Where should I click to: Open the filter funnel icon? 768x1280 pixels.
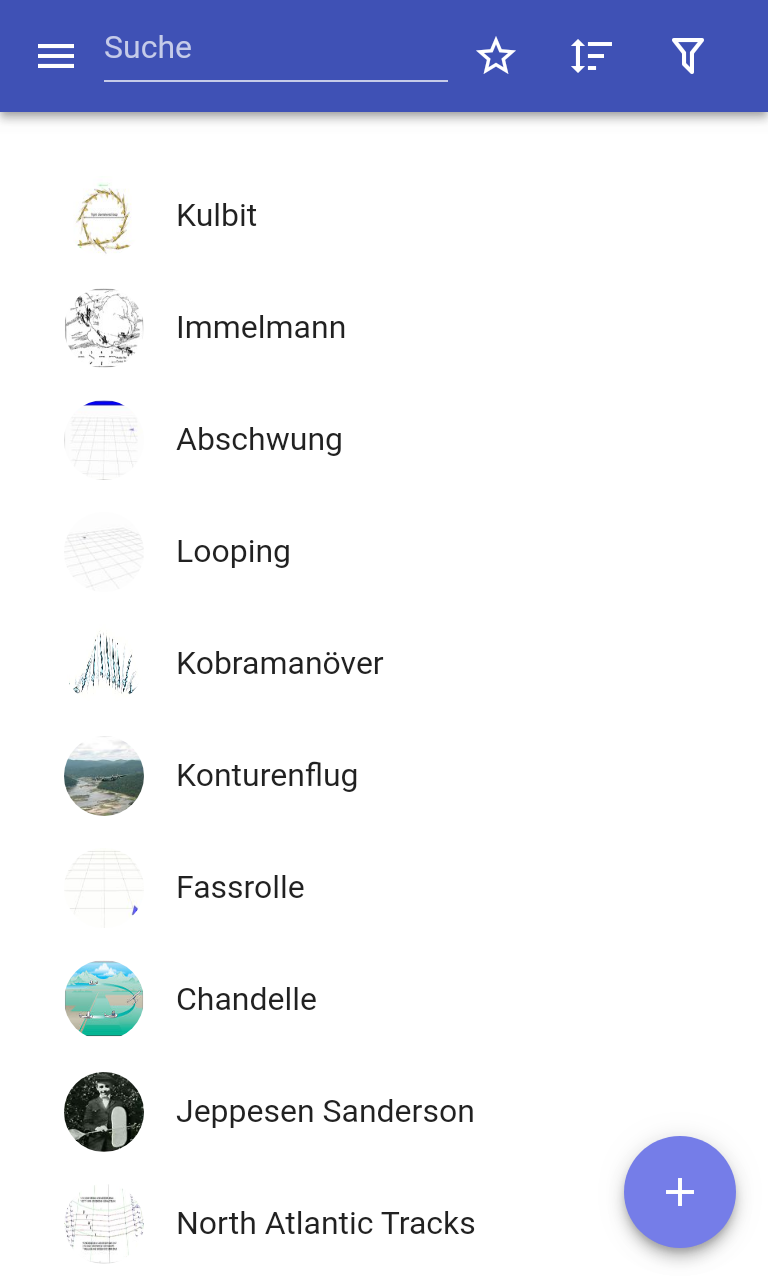[688, 56]
